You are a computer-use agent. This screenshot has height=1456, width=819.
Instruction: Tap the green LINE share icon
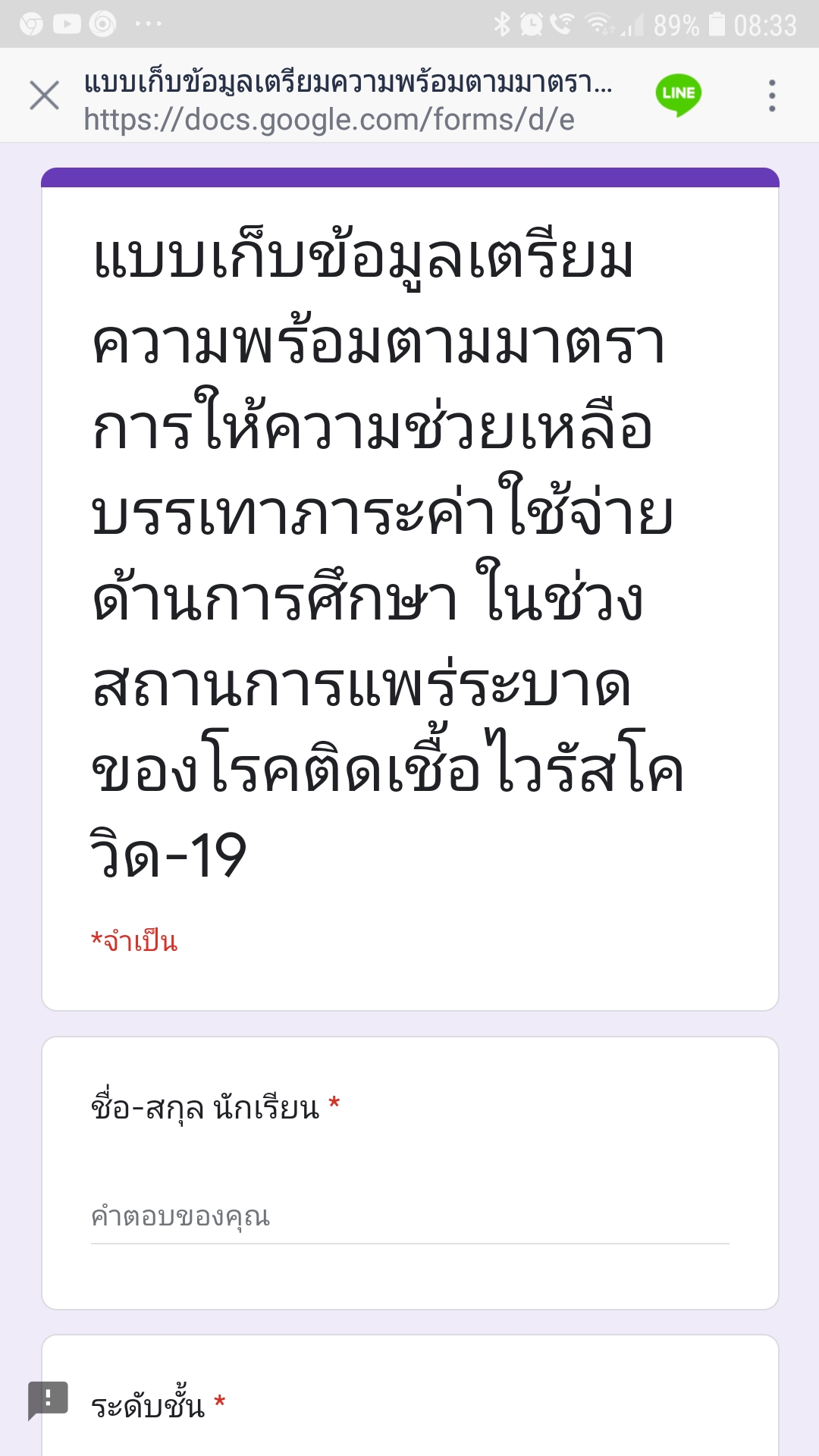pyautogui.click(x=678, y=95)
